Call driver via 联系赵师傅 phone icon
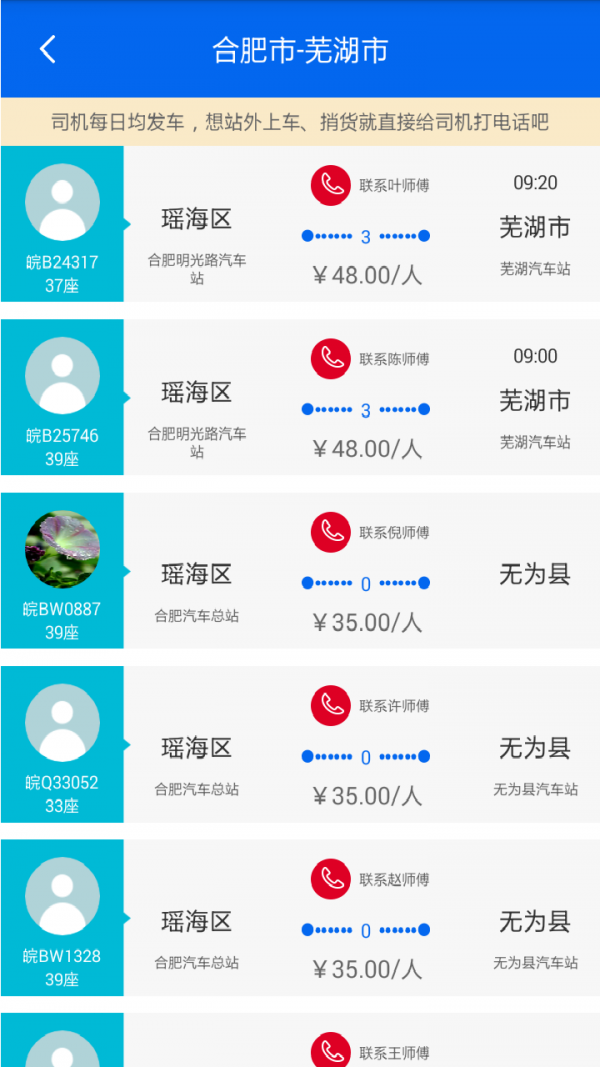This screenshot has width=600, height=1067. [x=330, y=880]
